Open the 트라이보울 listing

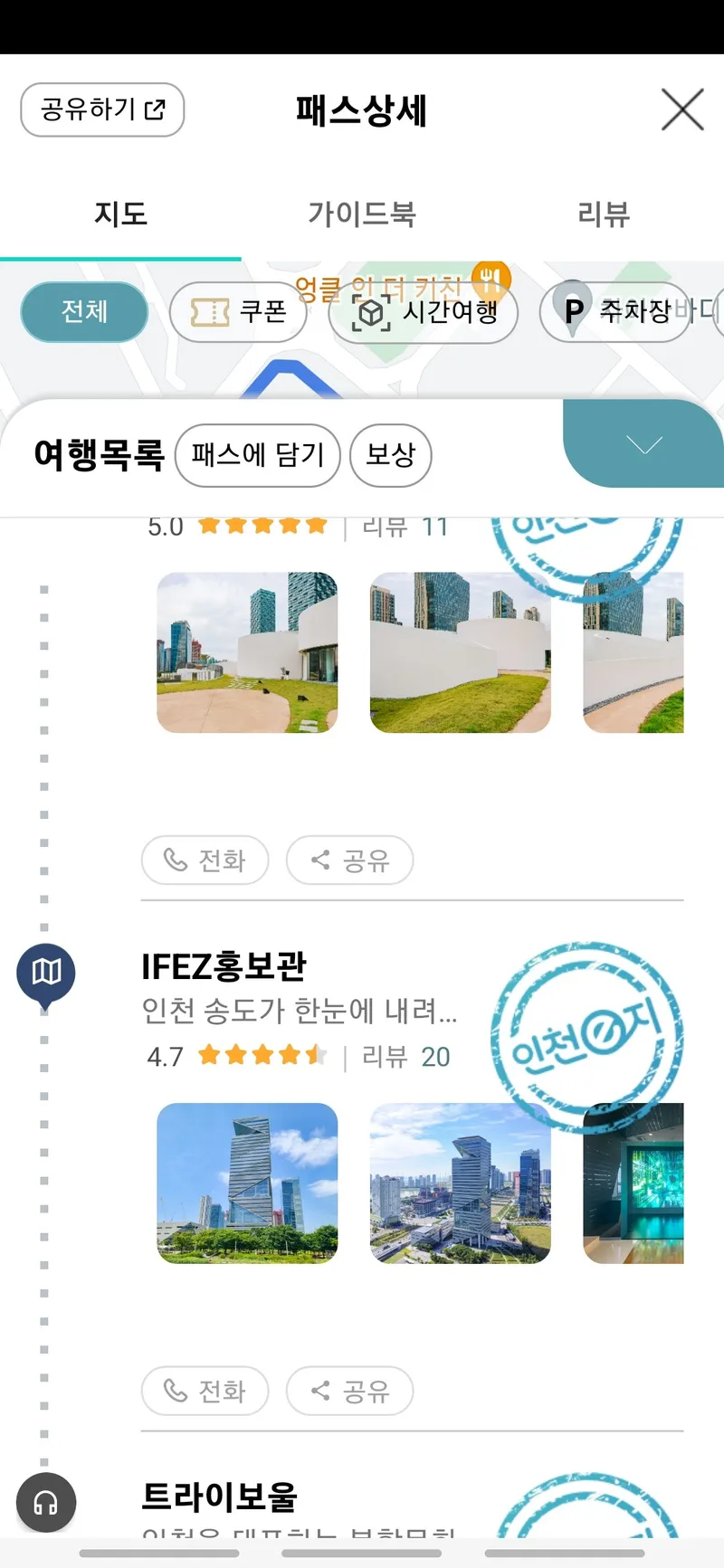pyautogui.click(x=219, y=1497)
